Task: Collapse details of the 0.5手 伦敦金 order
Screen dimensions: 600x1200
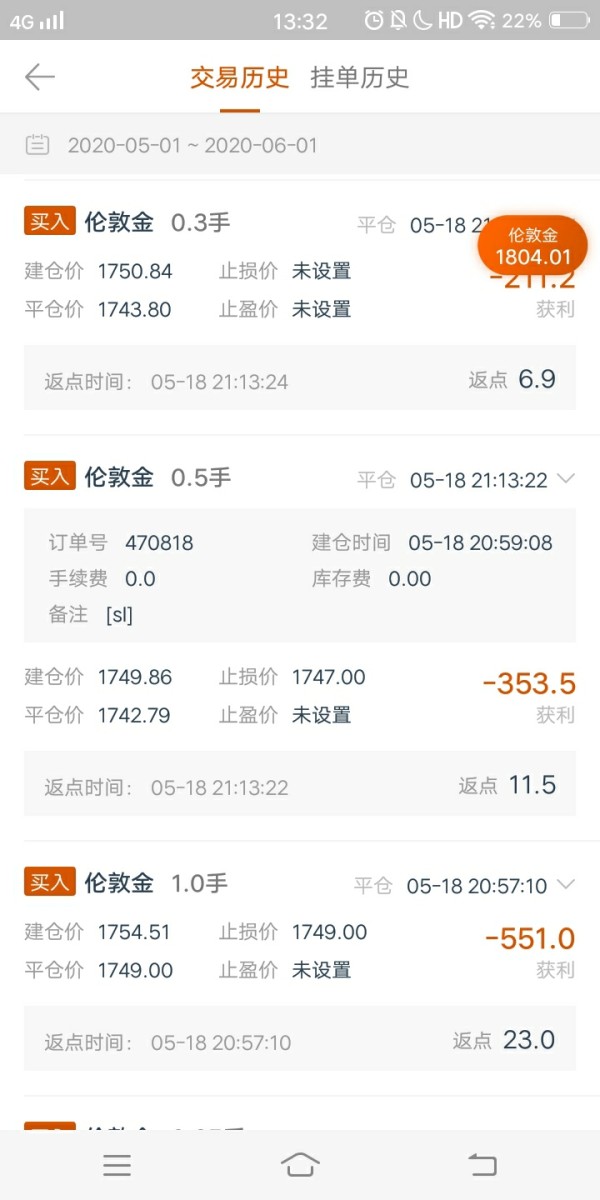Action: (x=566, y=480)
